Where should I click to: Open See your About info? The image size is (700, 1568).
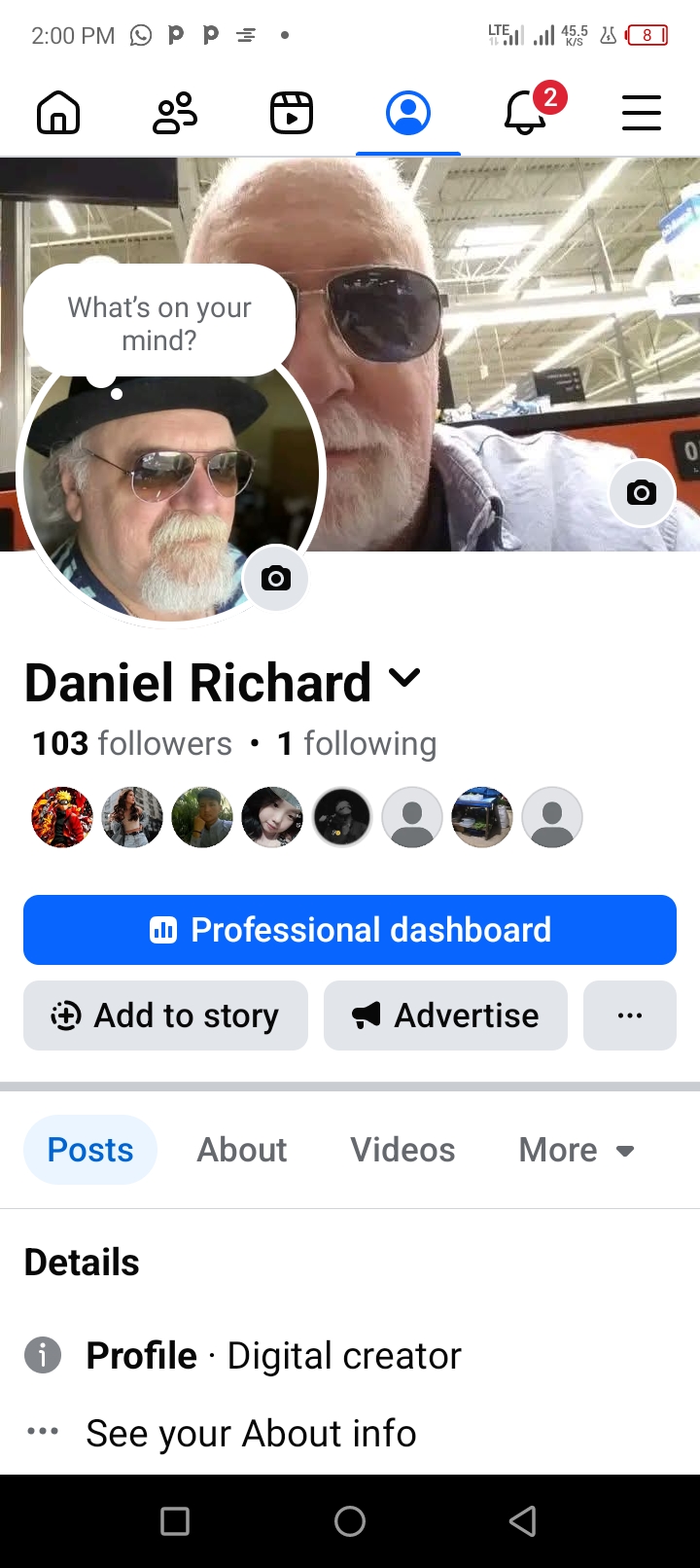(x=251, y=1433)
